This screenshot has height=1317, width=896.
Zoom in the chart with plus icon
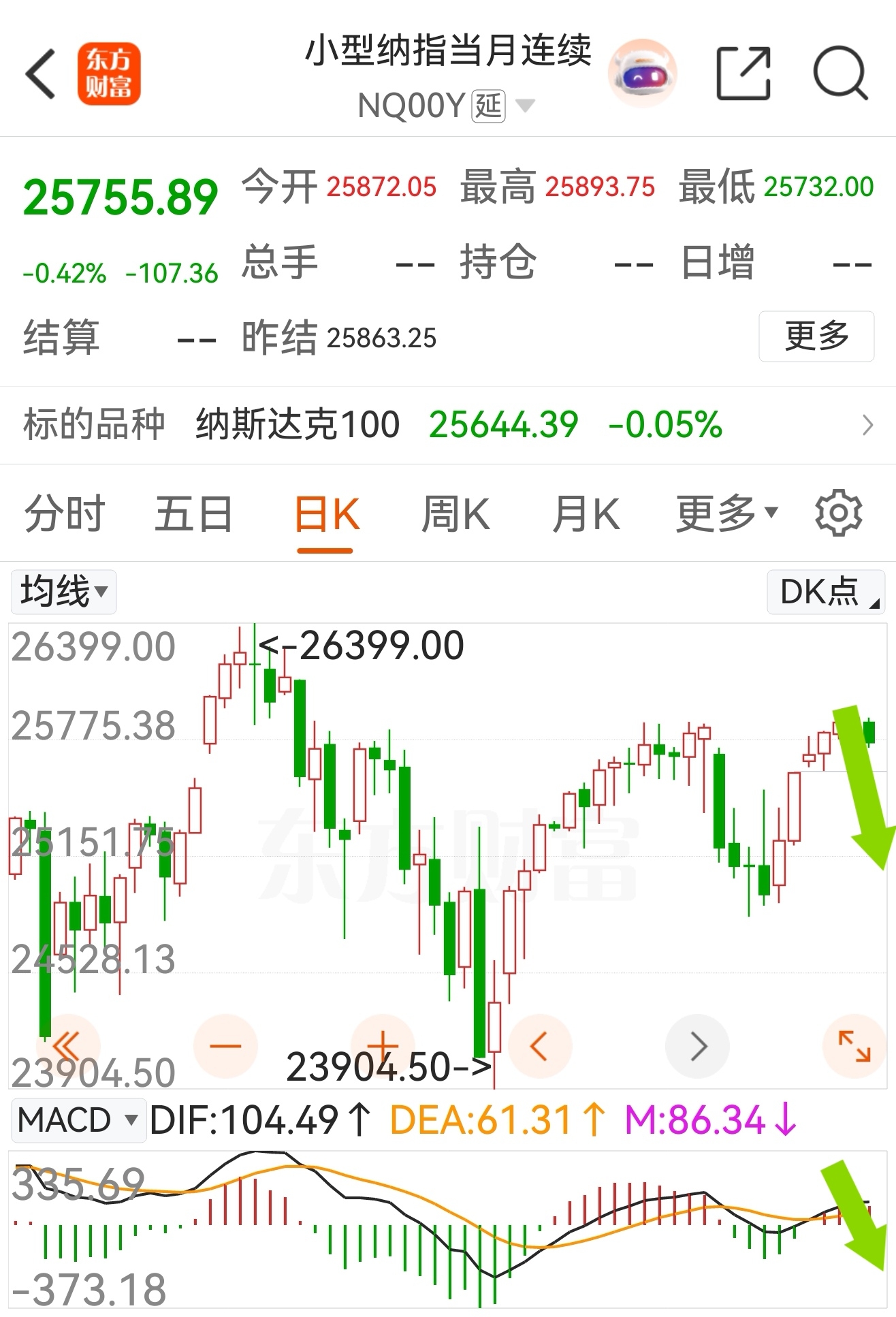pyautogui.click(x=383, y=1045)
